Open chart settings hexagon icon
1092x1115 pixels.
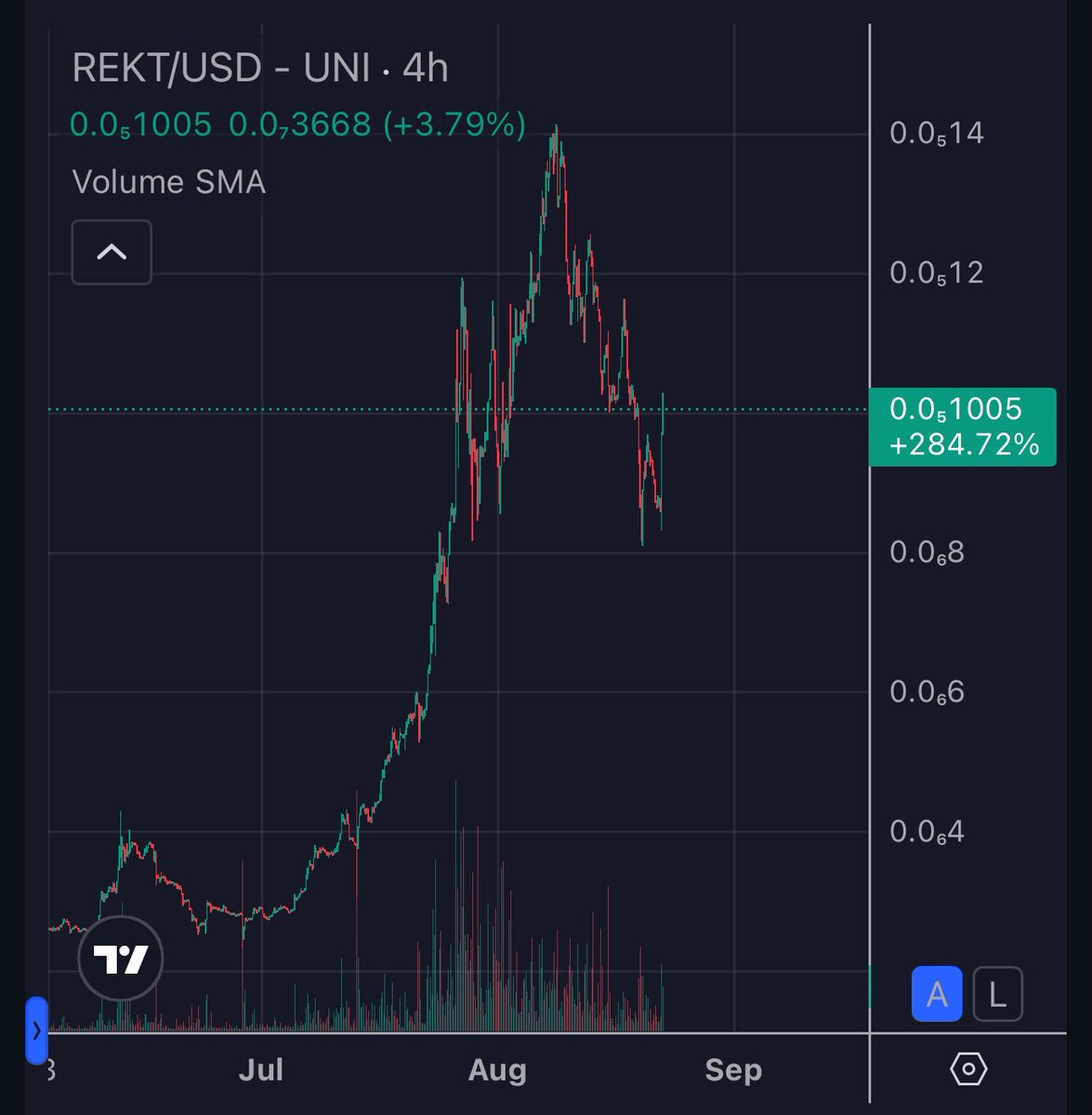click(x=967, y=1069)
